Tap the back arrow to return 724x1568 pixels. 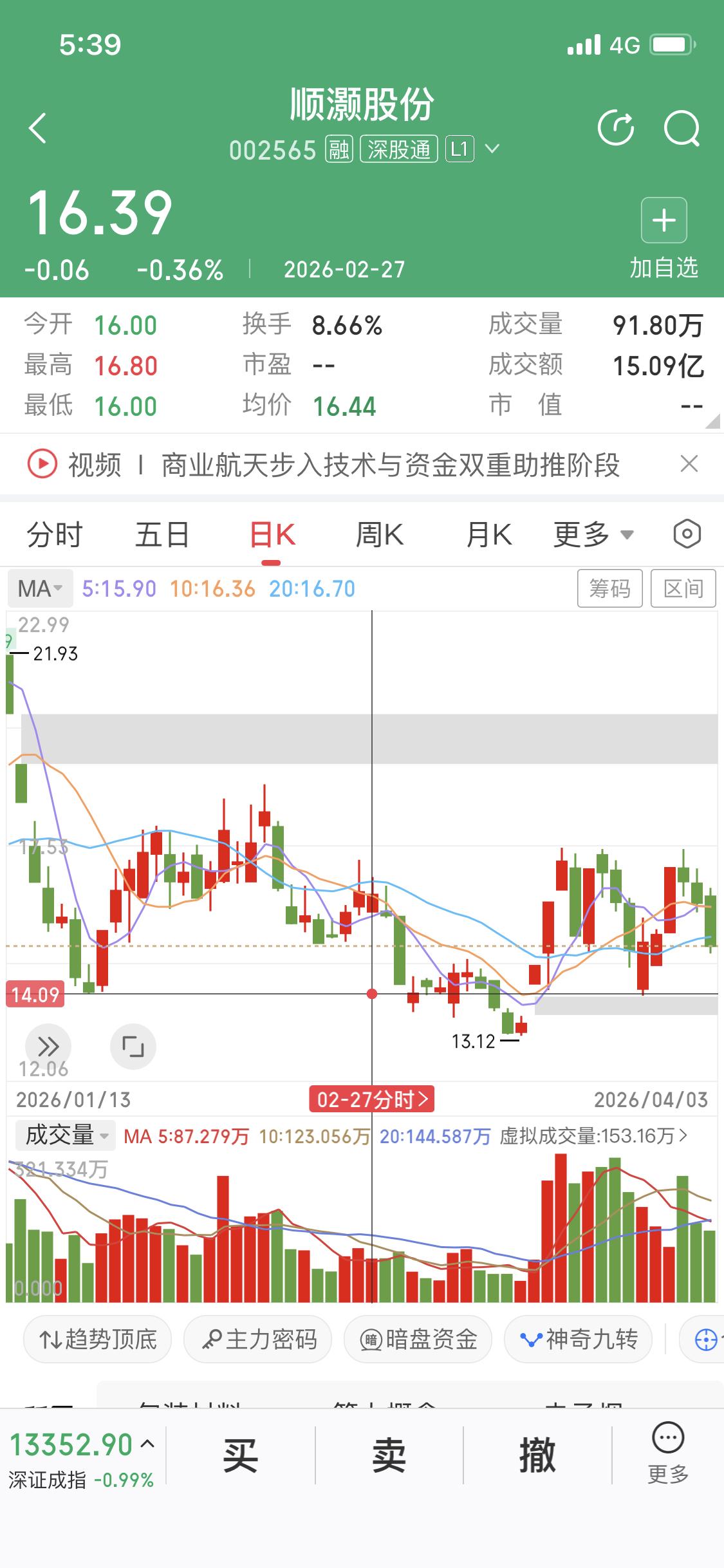click(x=38, y=127)
